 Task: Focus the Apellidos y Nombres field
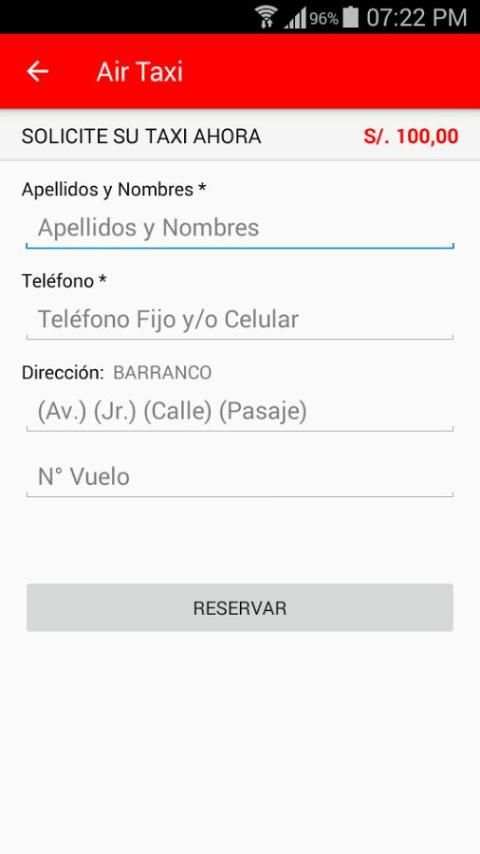(x=240, y=229)
